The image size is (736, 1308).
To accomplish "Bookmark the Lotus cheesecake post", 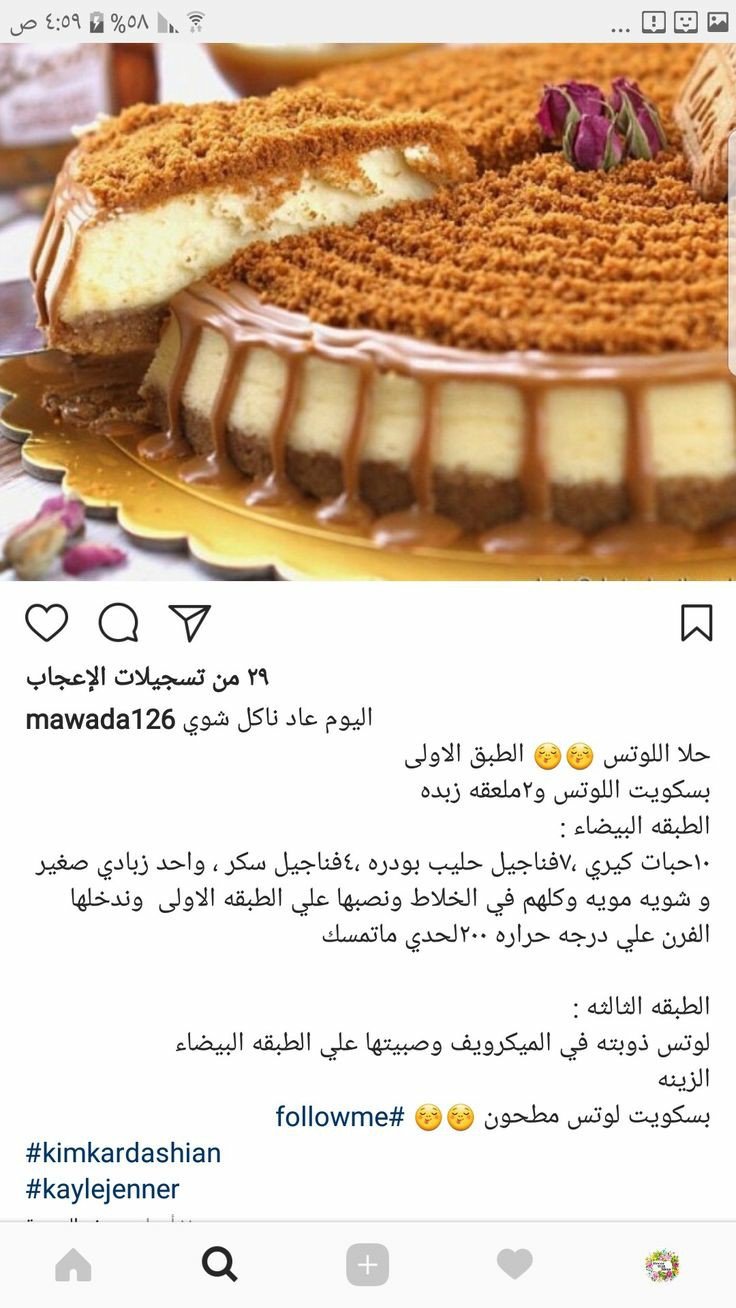I will (696, 623).
